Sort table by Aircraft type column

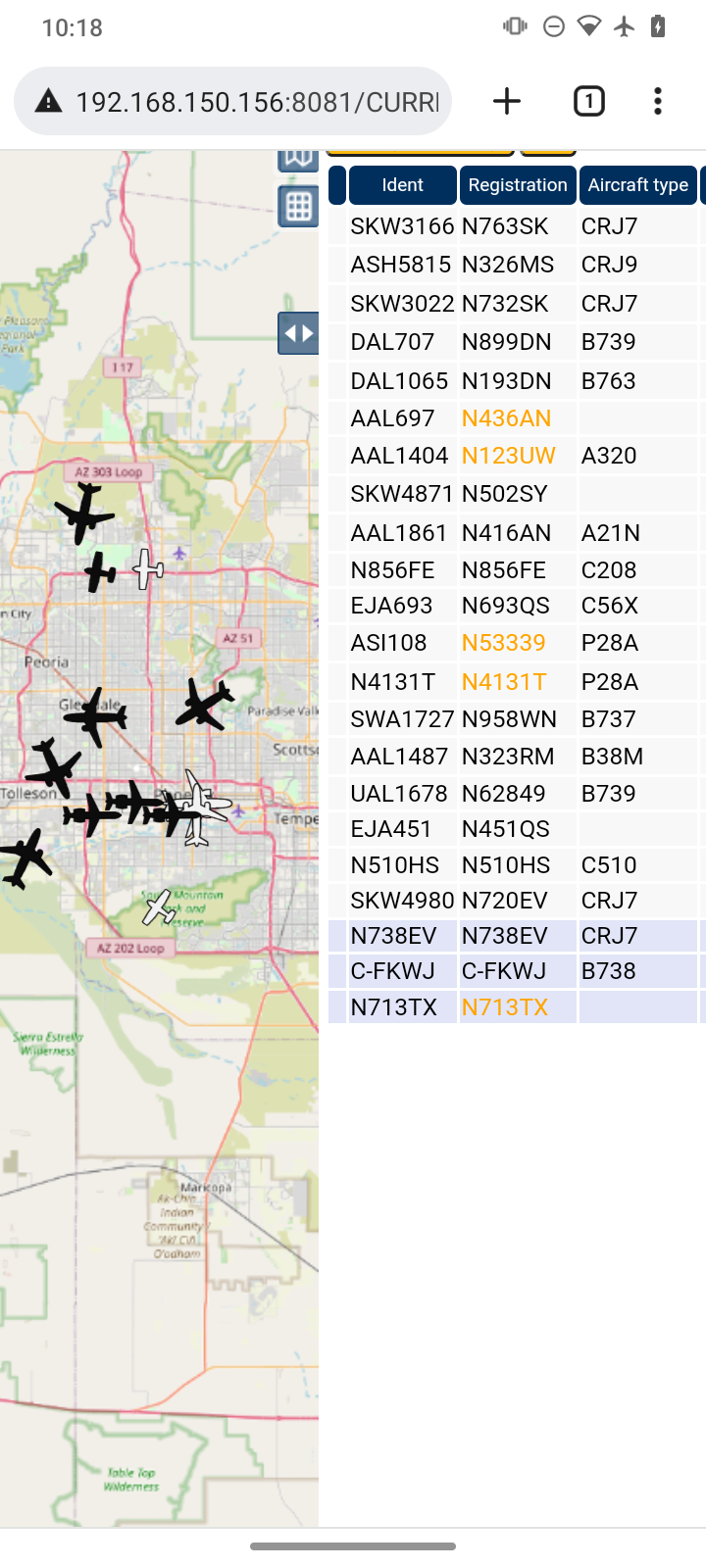[x=638, y=185]
